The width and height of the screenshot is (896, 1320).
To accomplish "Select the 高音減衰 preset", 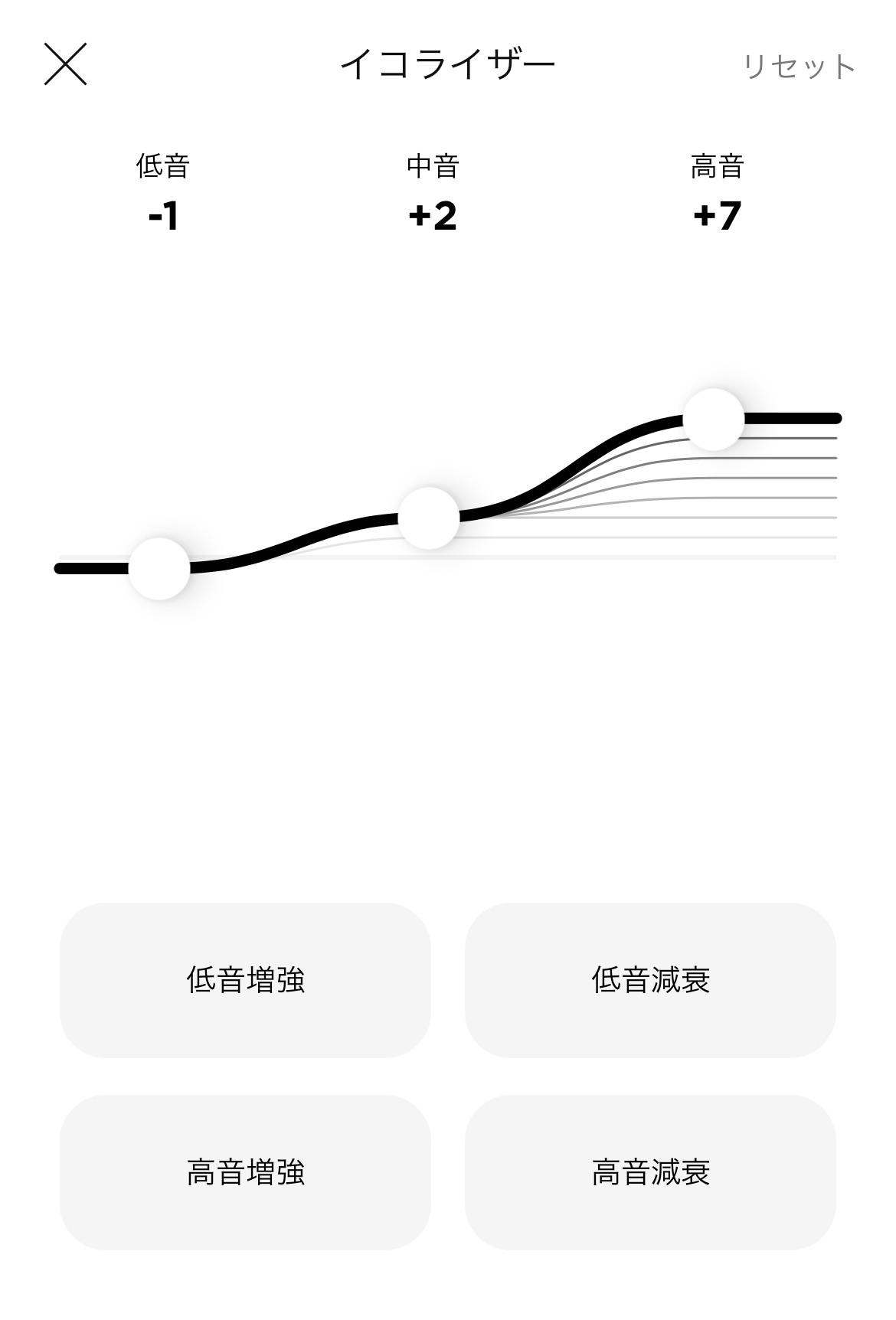I will 650,1172.
